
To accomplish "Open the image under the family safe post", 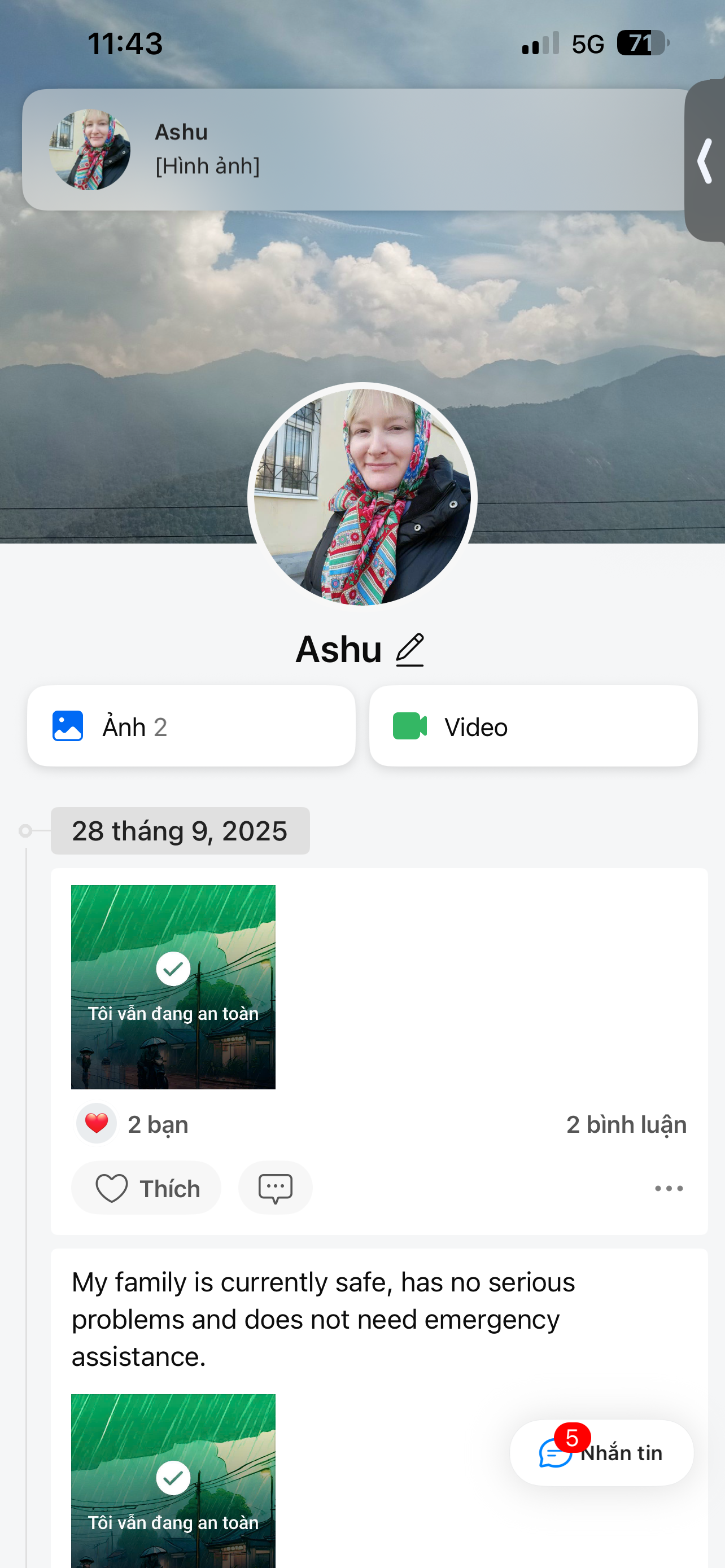I will (173, 1481).
